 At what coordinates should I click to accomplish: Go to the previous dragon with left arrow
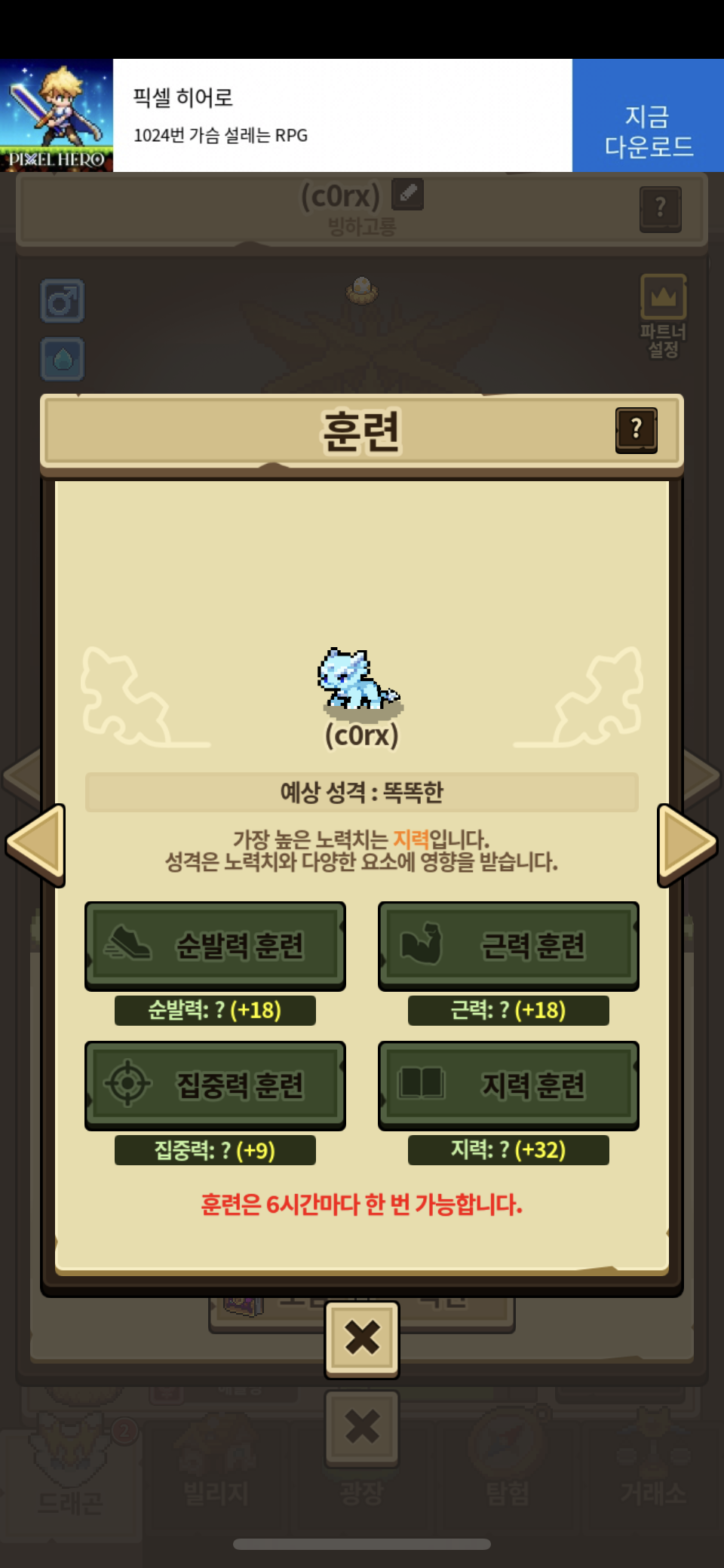pos(35,845)
